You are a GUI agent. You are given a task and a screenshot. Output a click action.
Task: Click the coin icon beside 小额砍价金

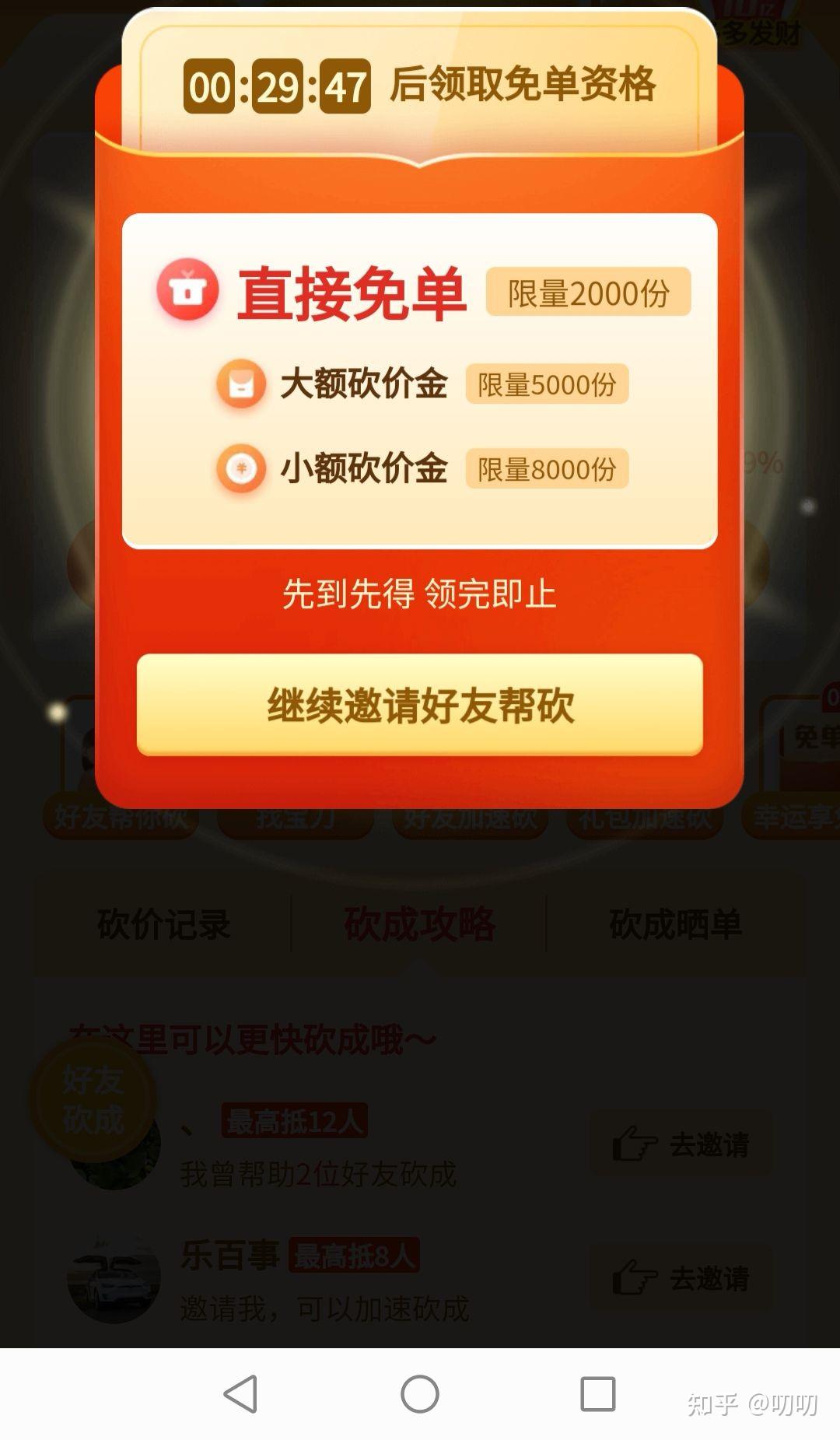(x=241, y=470)
